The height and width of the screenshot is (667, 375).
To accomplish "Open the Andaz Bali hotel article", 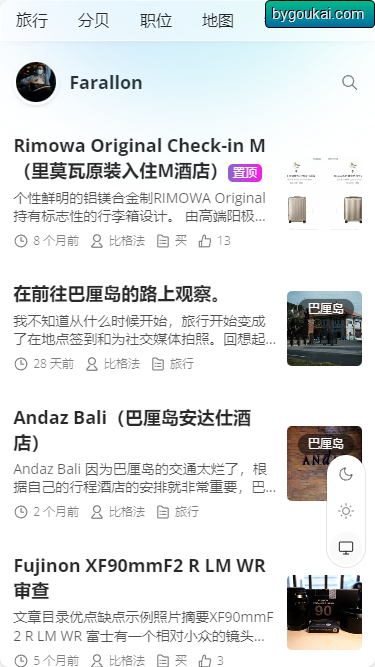I will coord(132,430).
